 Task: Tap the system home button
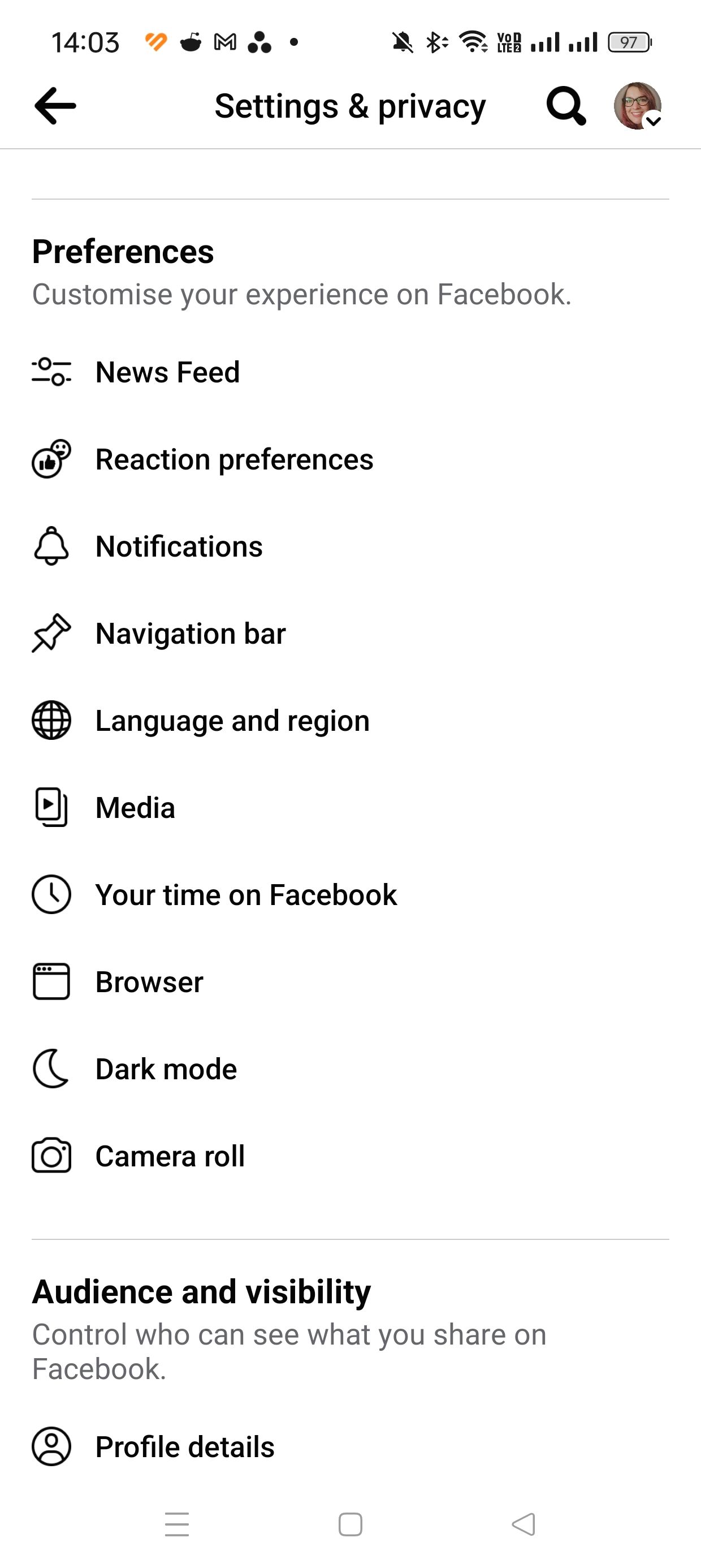pyautogui.click(x=350, y=1524)
